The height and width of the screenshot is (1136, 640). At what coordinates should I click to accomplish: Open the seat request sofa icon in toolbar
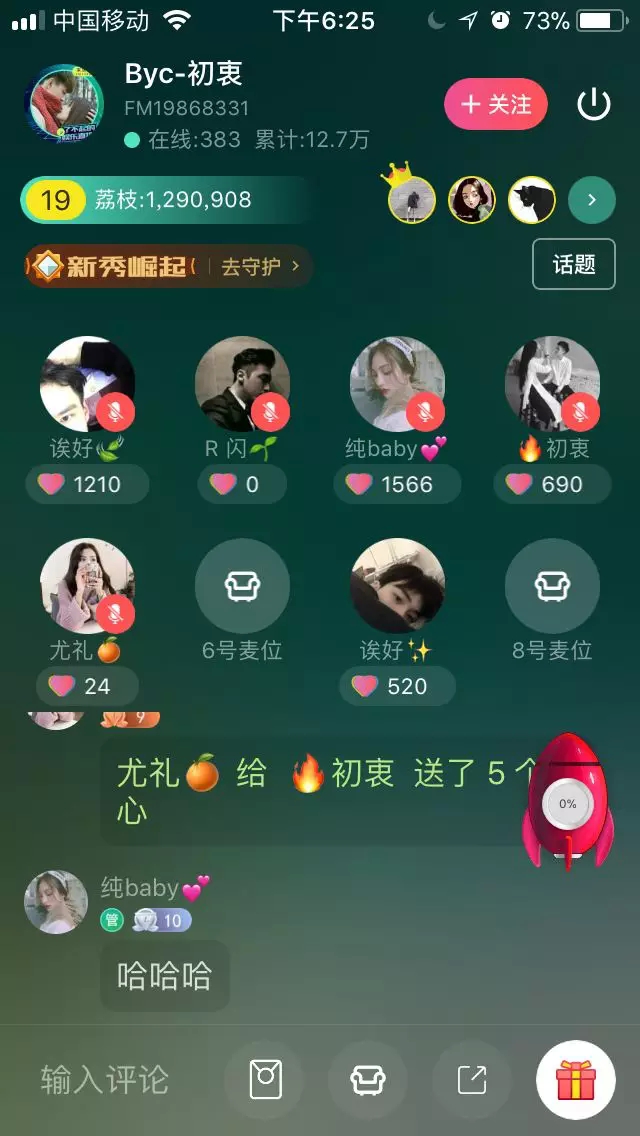[x=368, y=1080]
